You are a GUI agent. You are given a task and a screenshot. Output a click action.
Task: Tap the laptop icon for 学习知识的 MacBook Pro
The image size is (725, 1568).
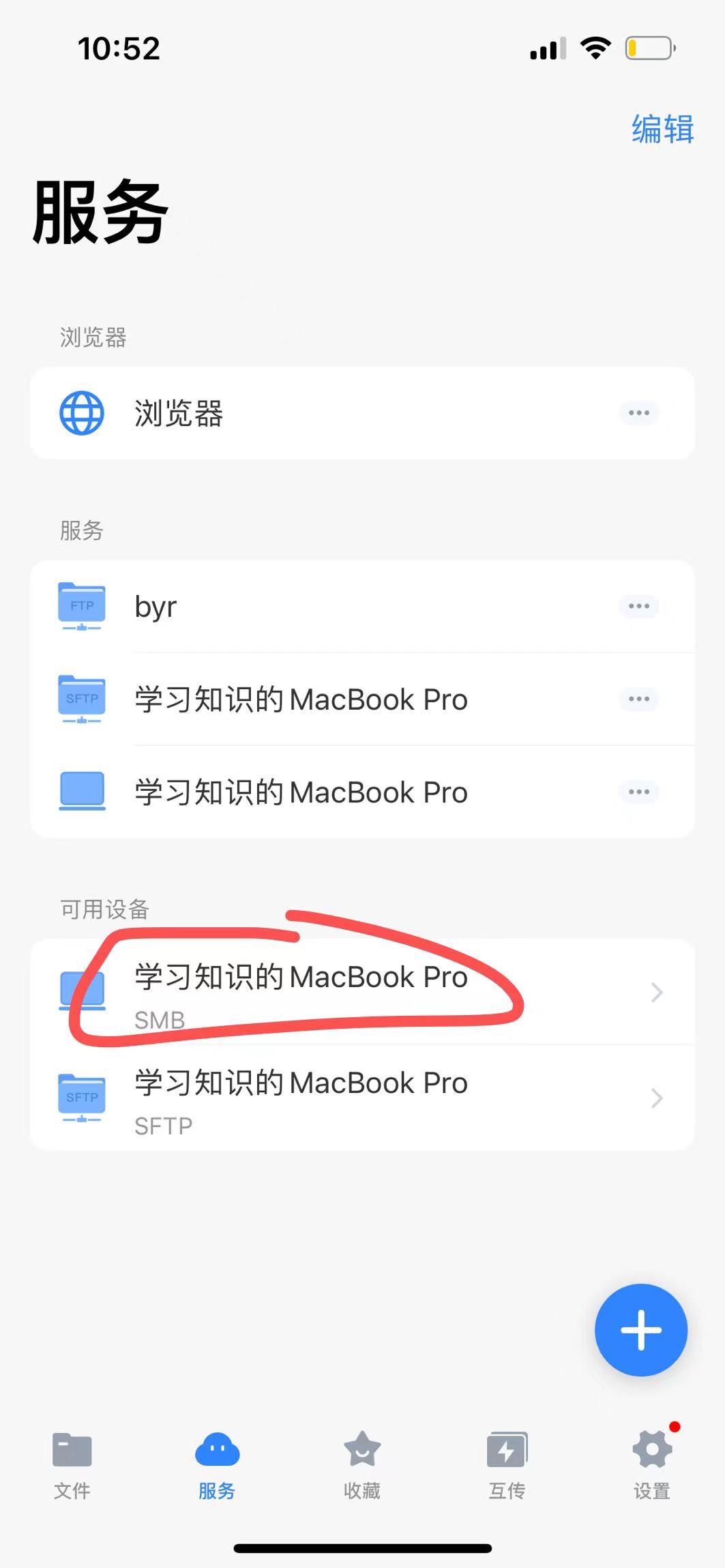[81, 791]
